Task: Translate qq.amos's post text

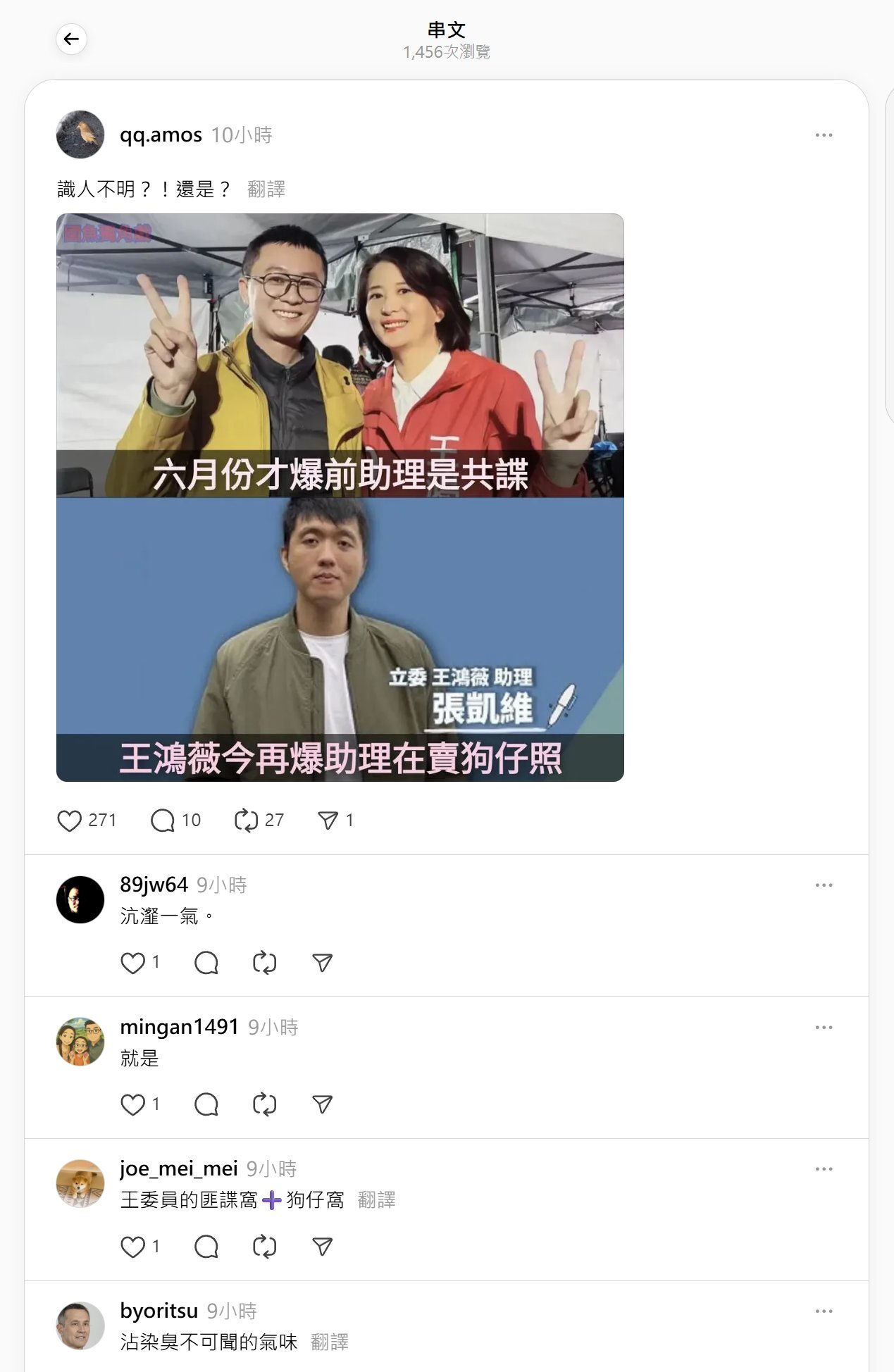Action: click(266, 189)
